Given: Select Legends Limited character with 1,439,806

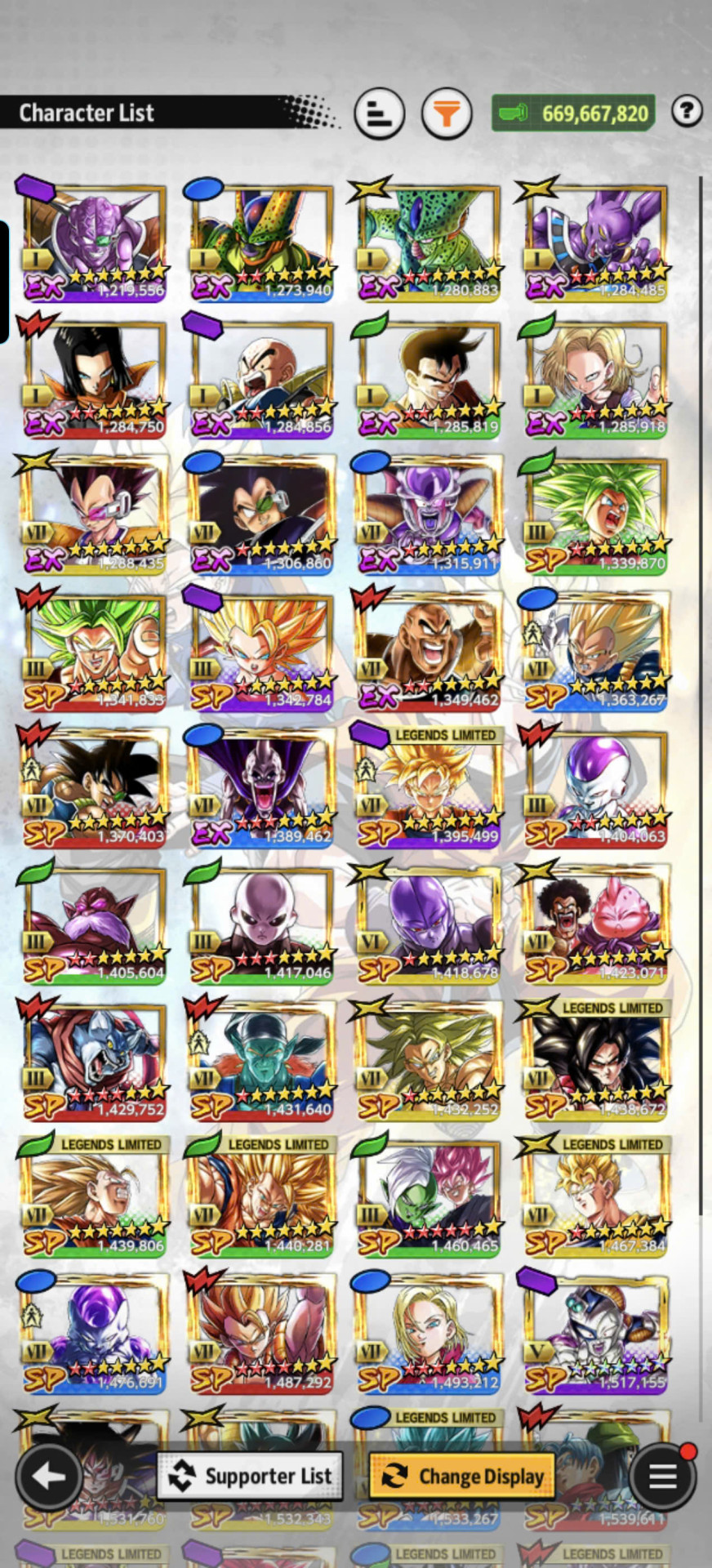Looking at the screenshot, I should pyautogui.click(x=94, y=1196).
